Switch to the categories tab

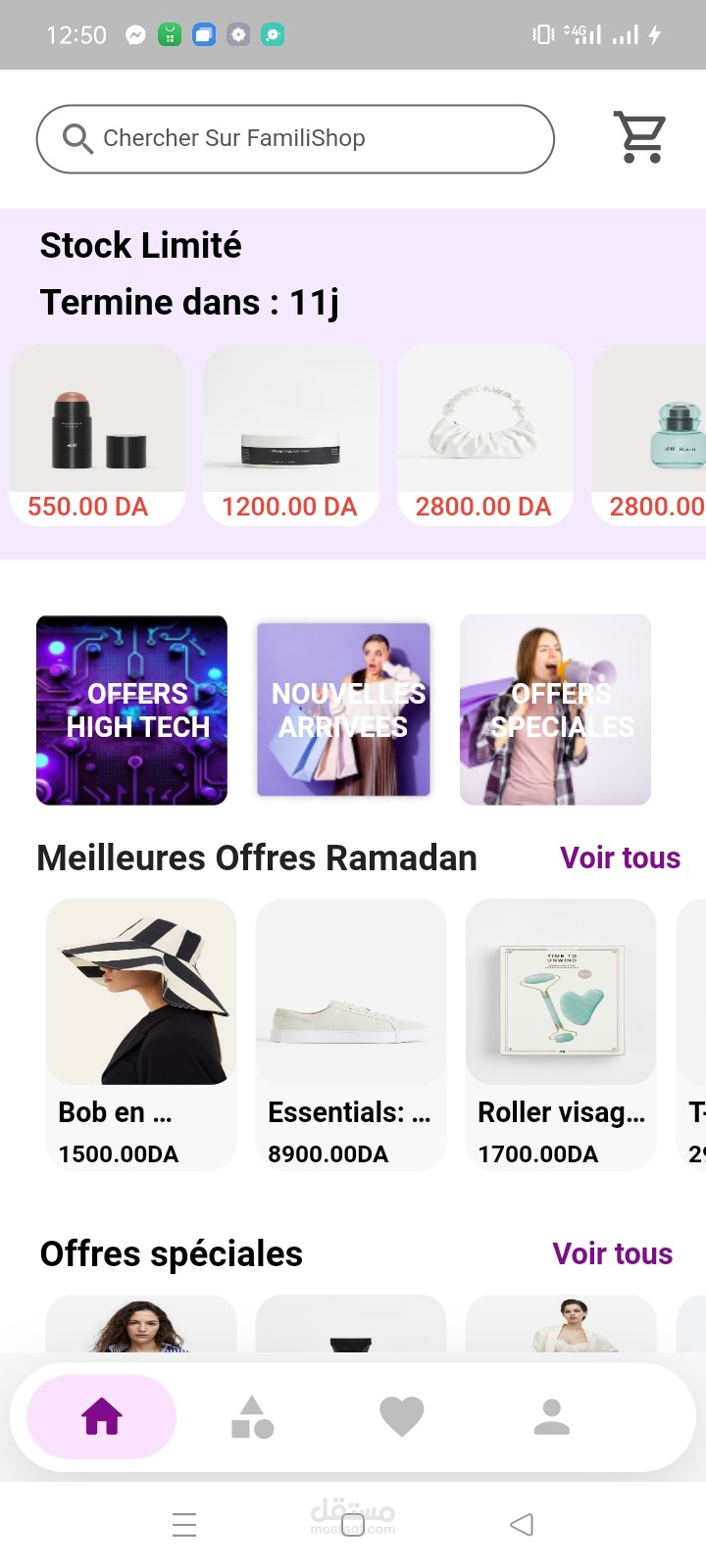(252, 1417)
